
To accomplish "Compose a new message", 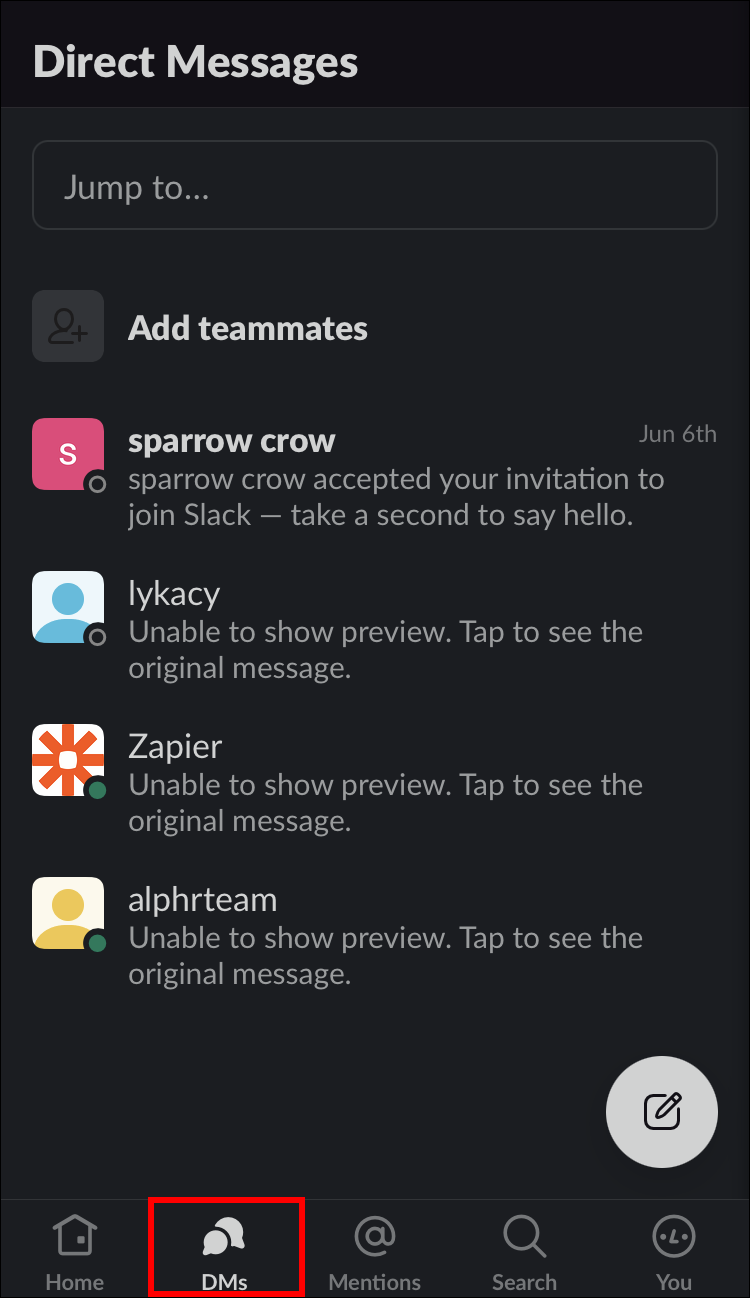I will tap(662, 1111).
